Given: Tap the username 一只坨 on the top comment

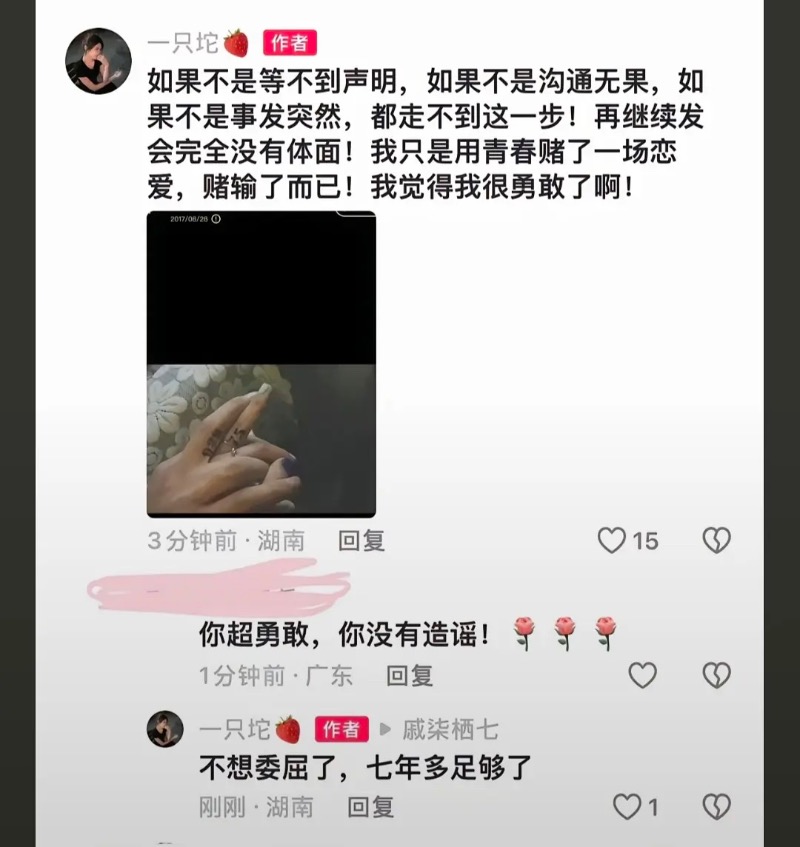Looking at the screenshot, I should pyautogui.click(x=183, y=43).
